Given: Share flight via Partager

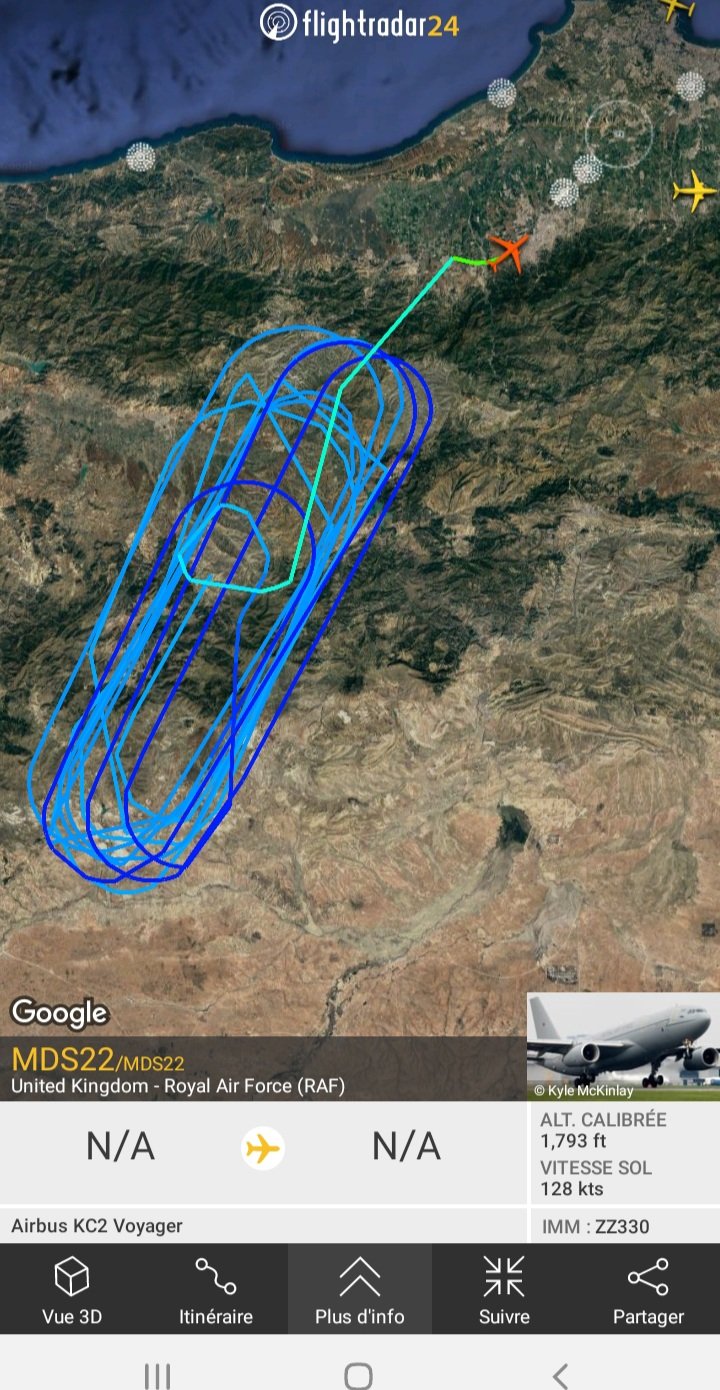Looking at the screenshot, I should 648,1289.
